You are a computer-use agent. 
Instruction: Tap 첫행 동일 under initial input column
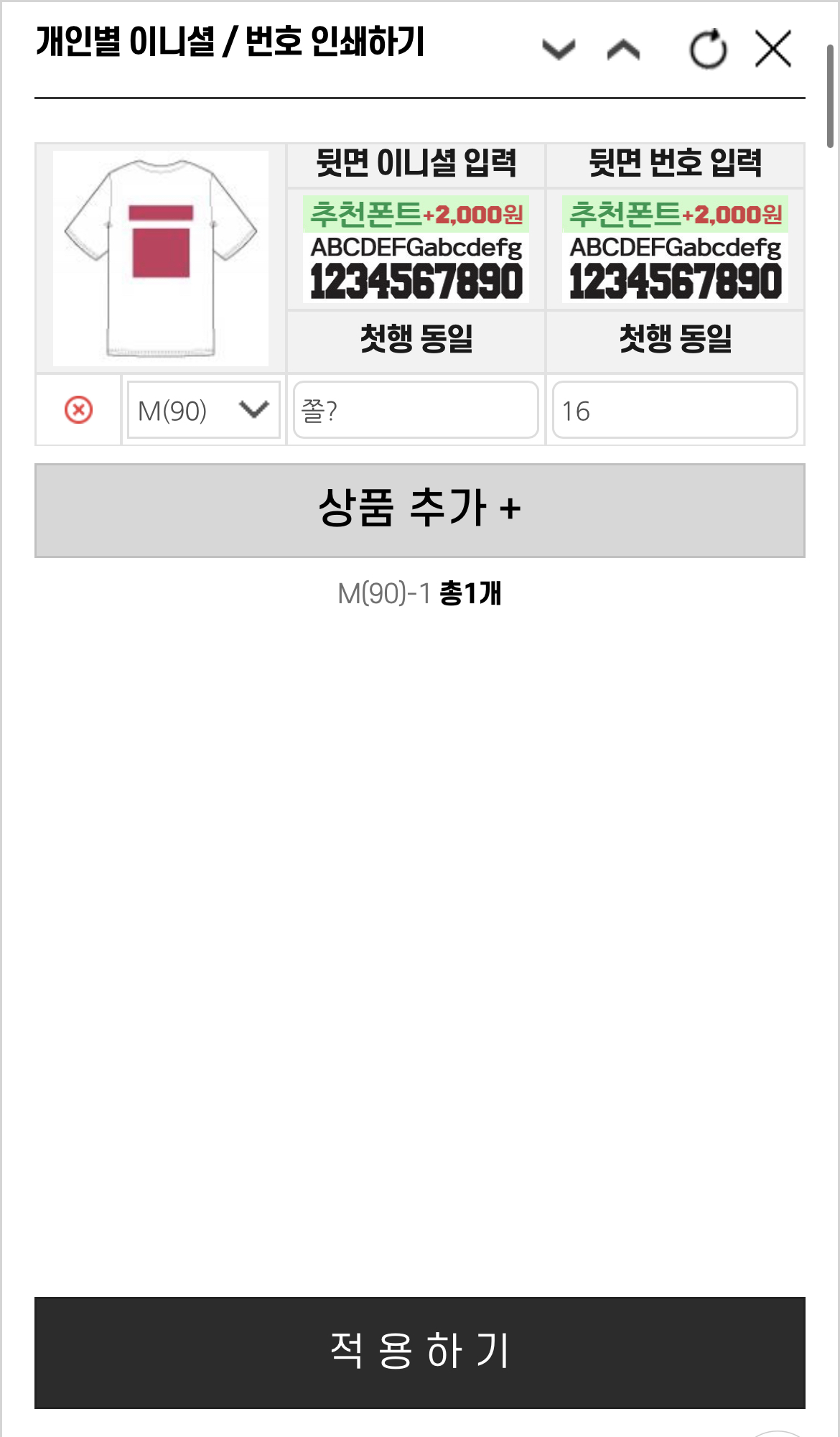[x=416, y=339]
